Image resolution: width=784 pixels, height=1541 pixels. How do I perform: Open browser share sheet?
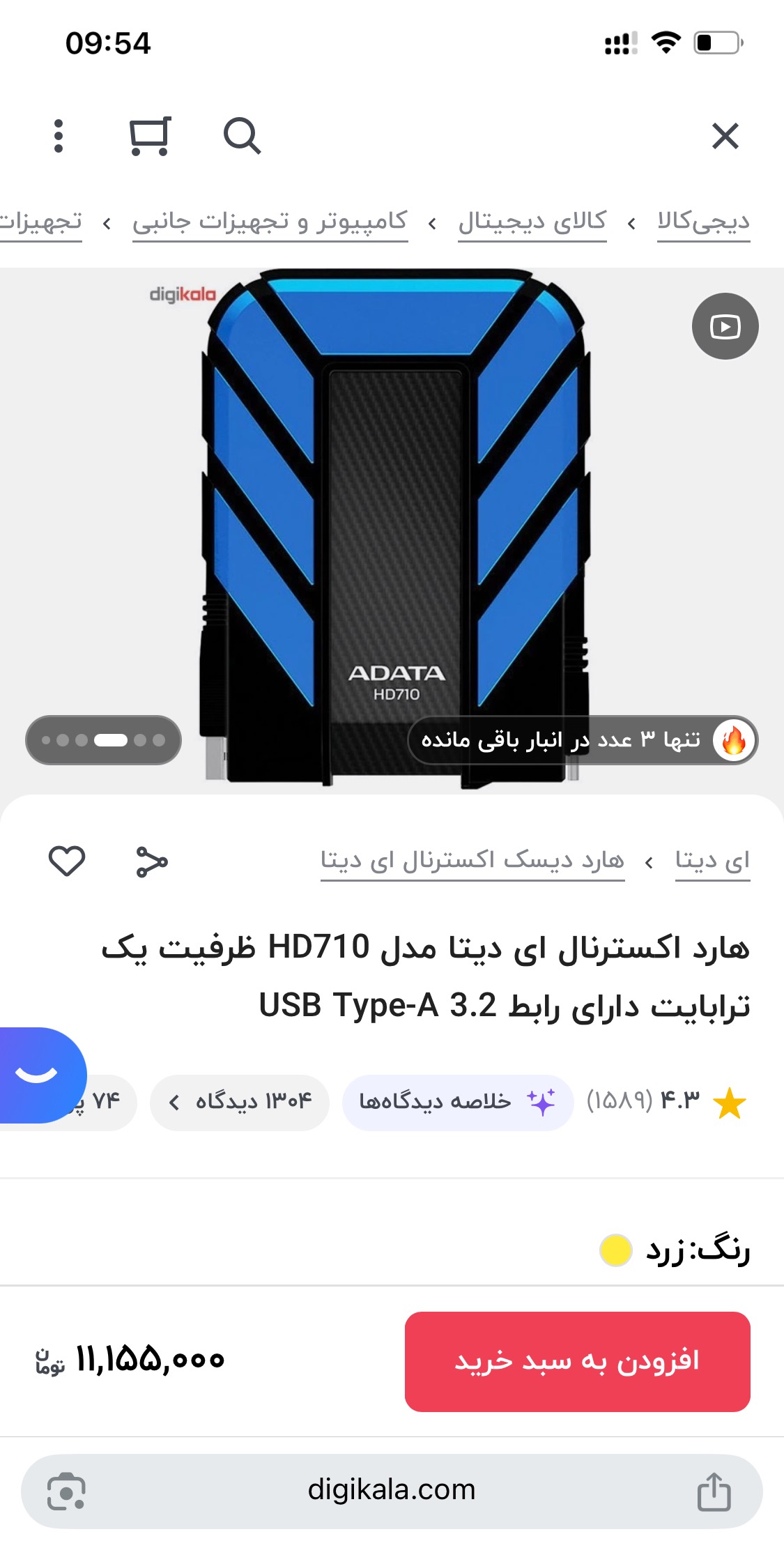pos(714,1492)
